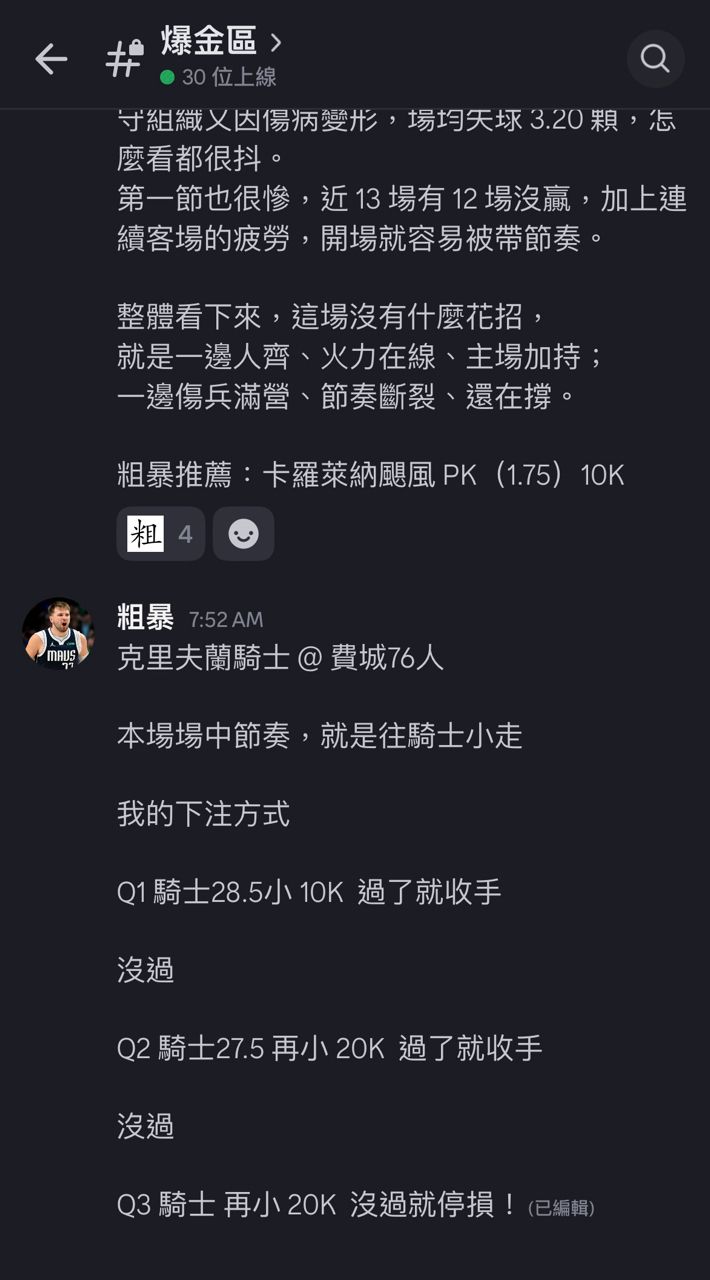Search messages in this channel

[x=655, y=59]
